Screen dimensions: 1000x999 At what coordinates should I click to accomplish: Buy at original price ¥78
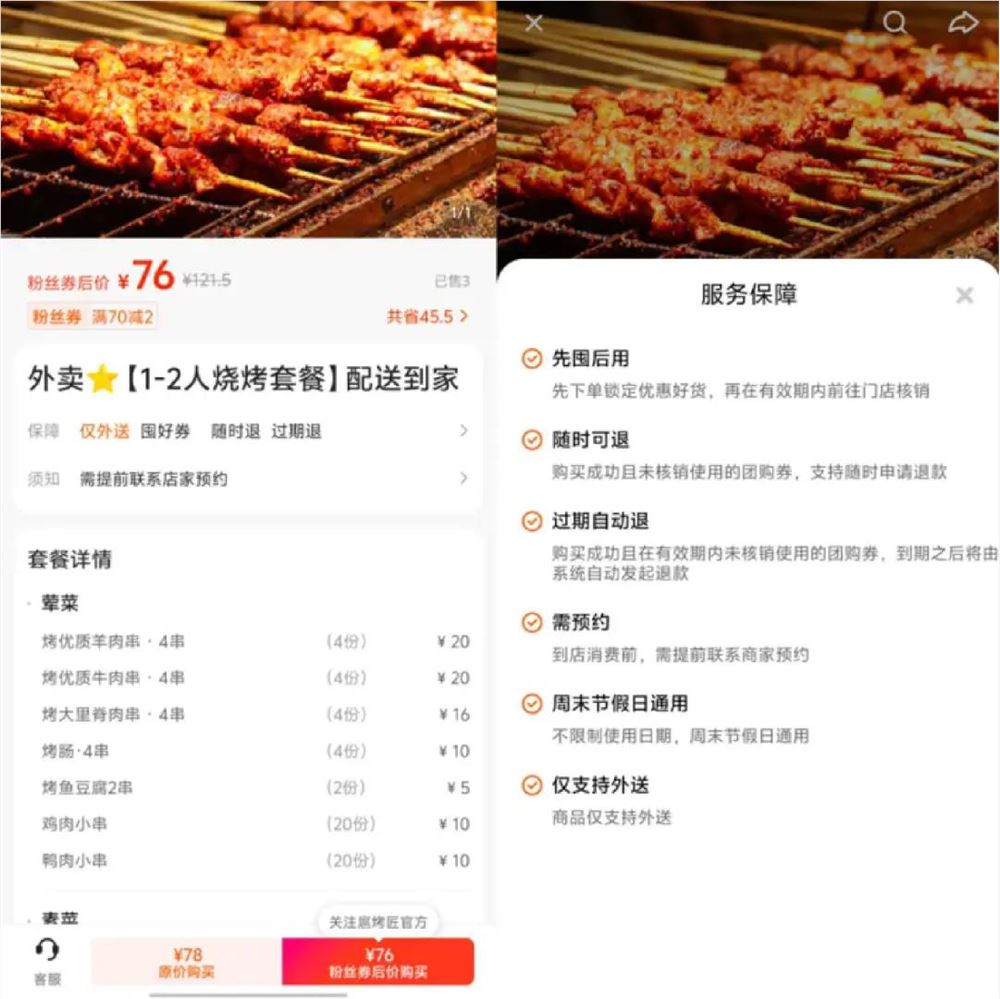point(187,962)
